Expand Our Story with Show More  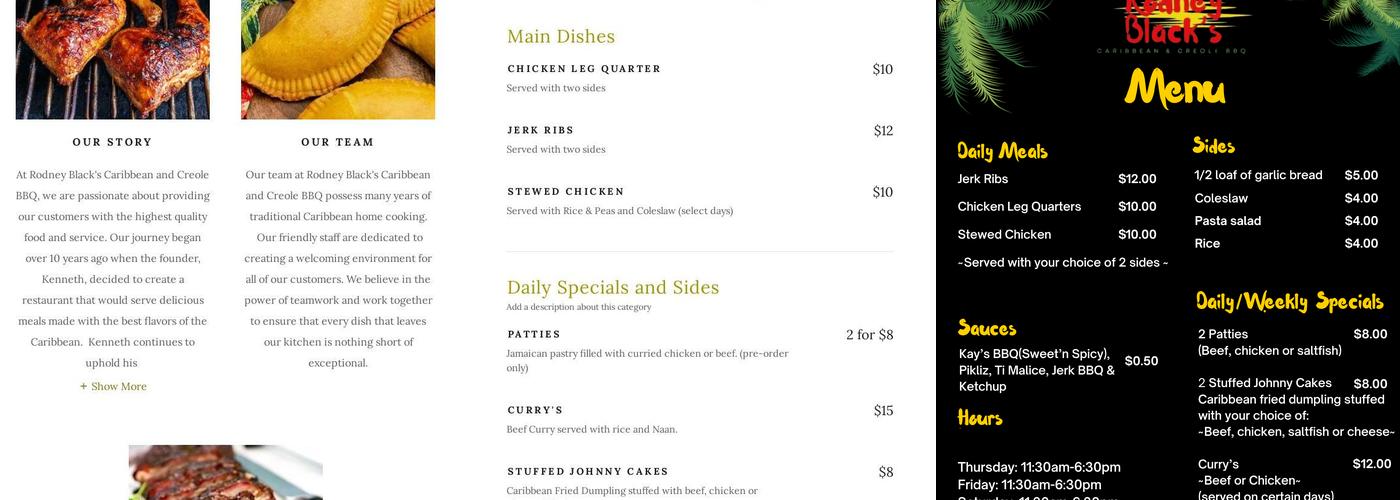click(113, 387)
